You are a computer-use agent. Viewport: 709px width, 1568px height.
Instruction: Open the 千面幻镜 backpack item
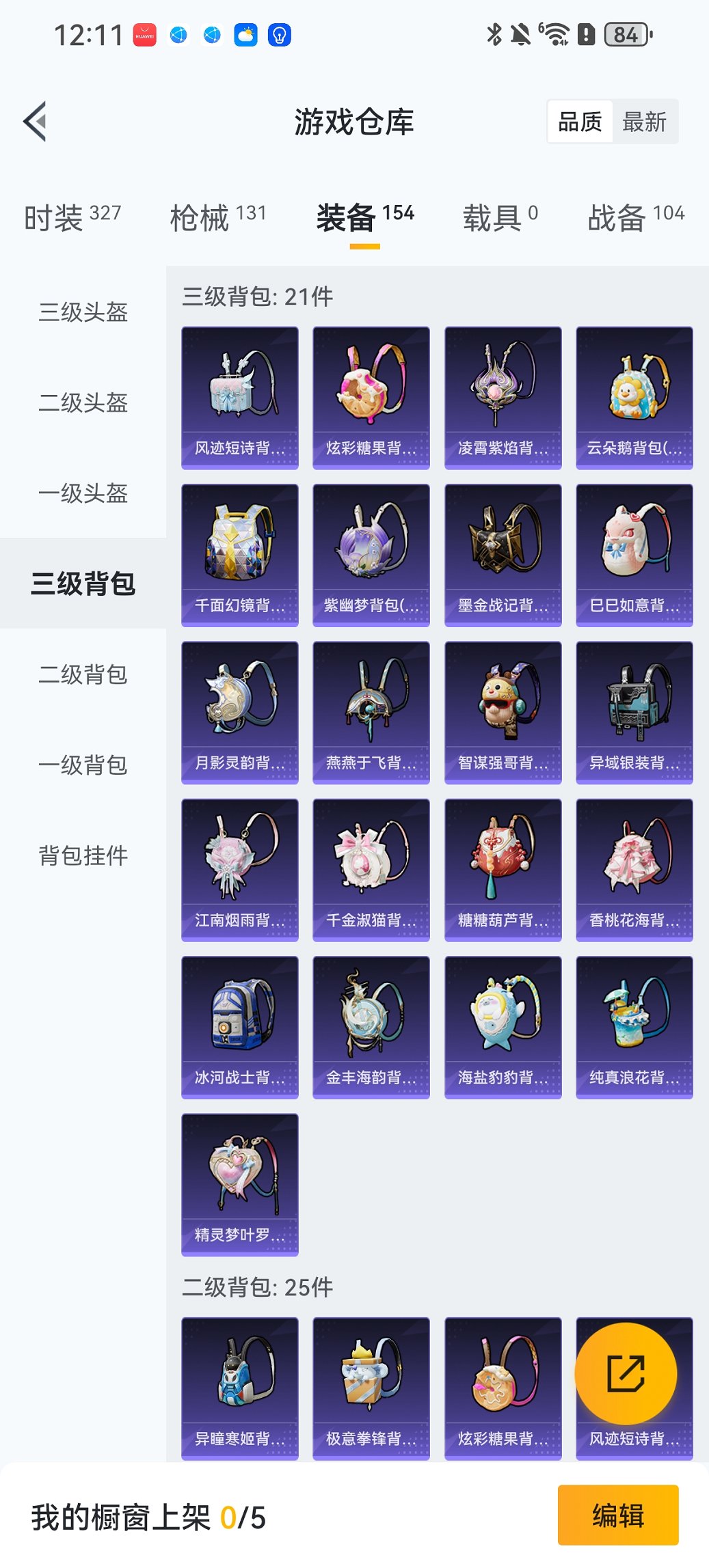[x=239, y=555]
